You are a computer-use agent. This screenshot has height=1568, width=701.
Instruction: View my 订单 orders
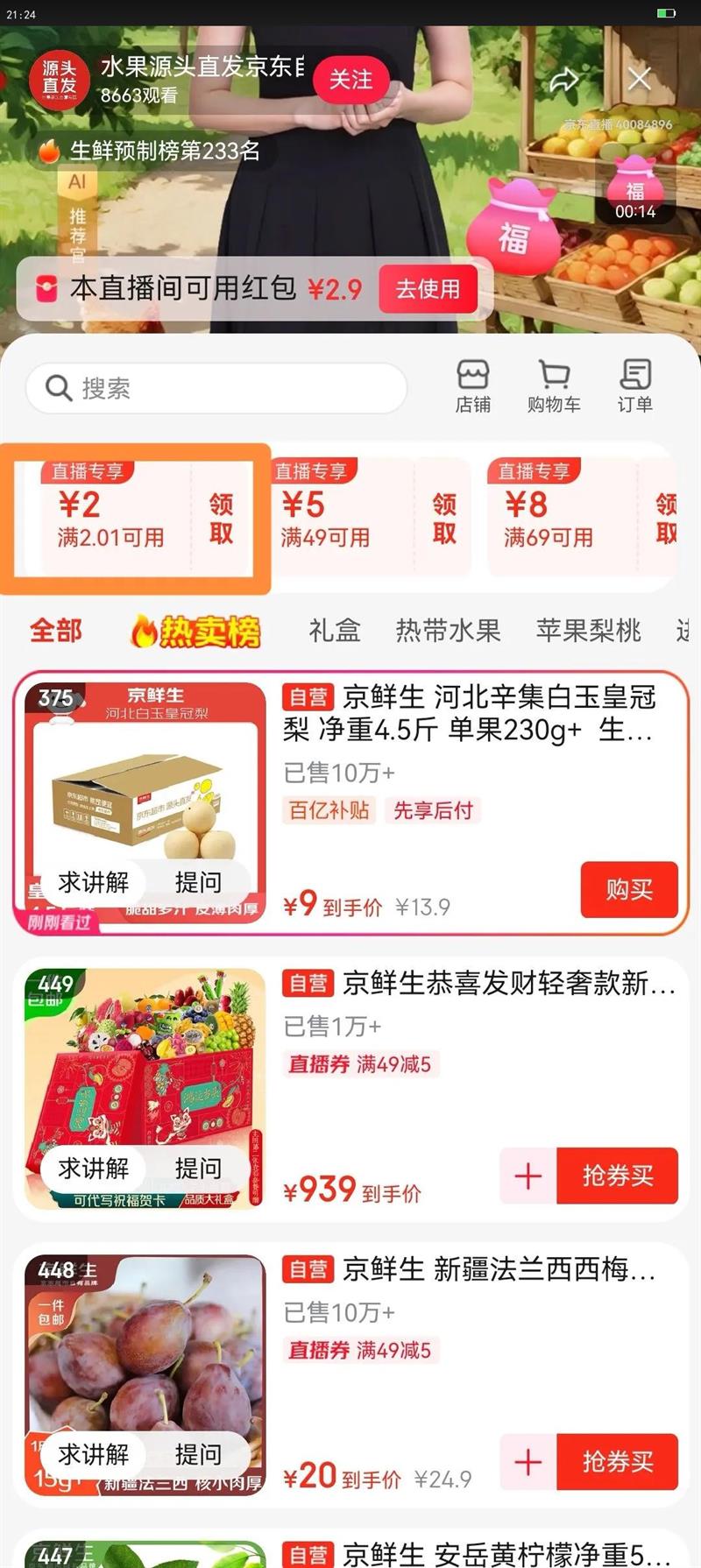pyautogui.click(x=634, y=385)
